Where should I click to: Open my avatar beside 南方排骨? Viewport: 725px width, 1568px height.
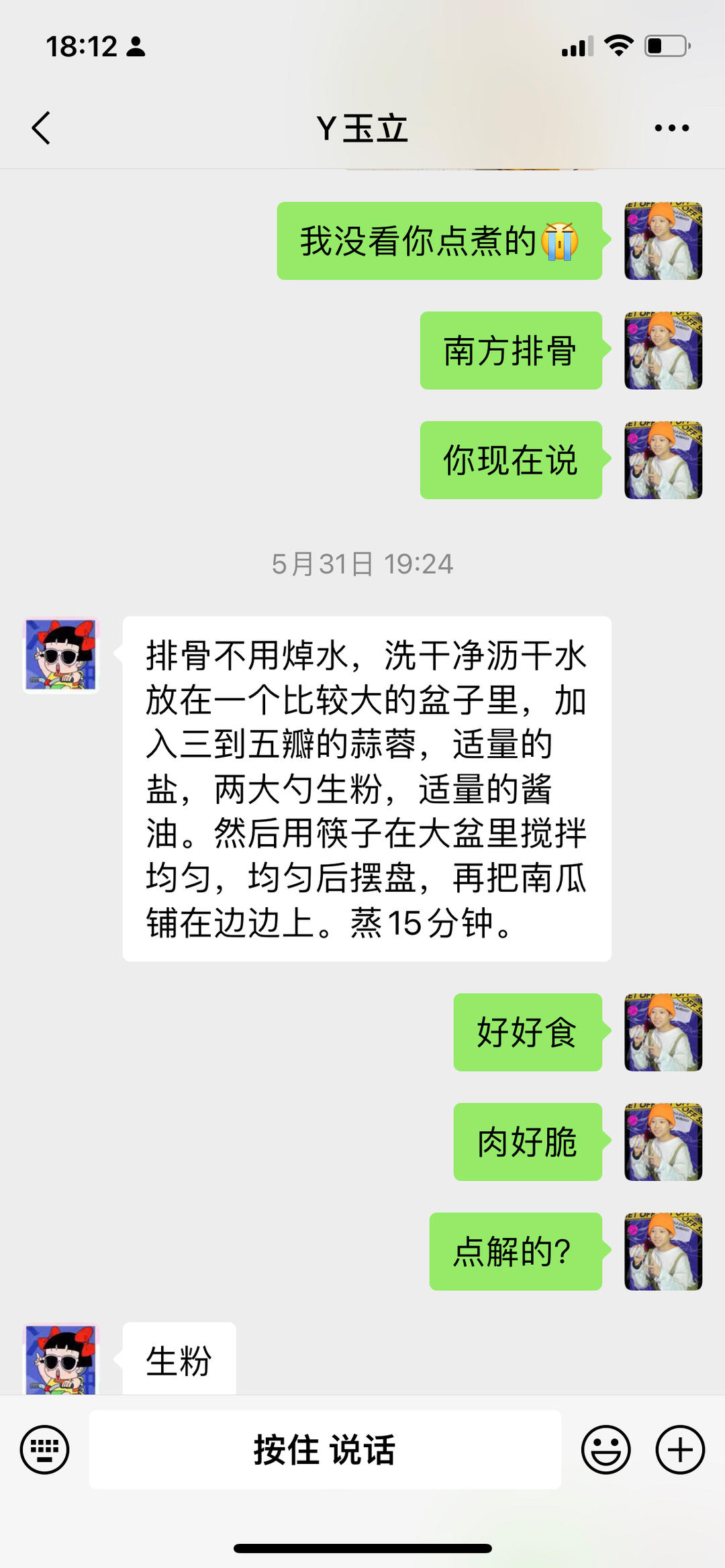[663, 350]
